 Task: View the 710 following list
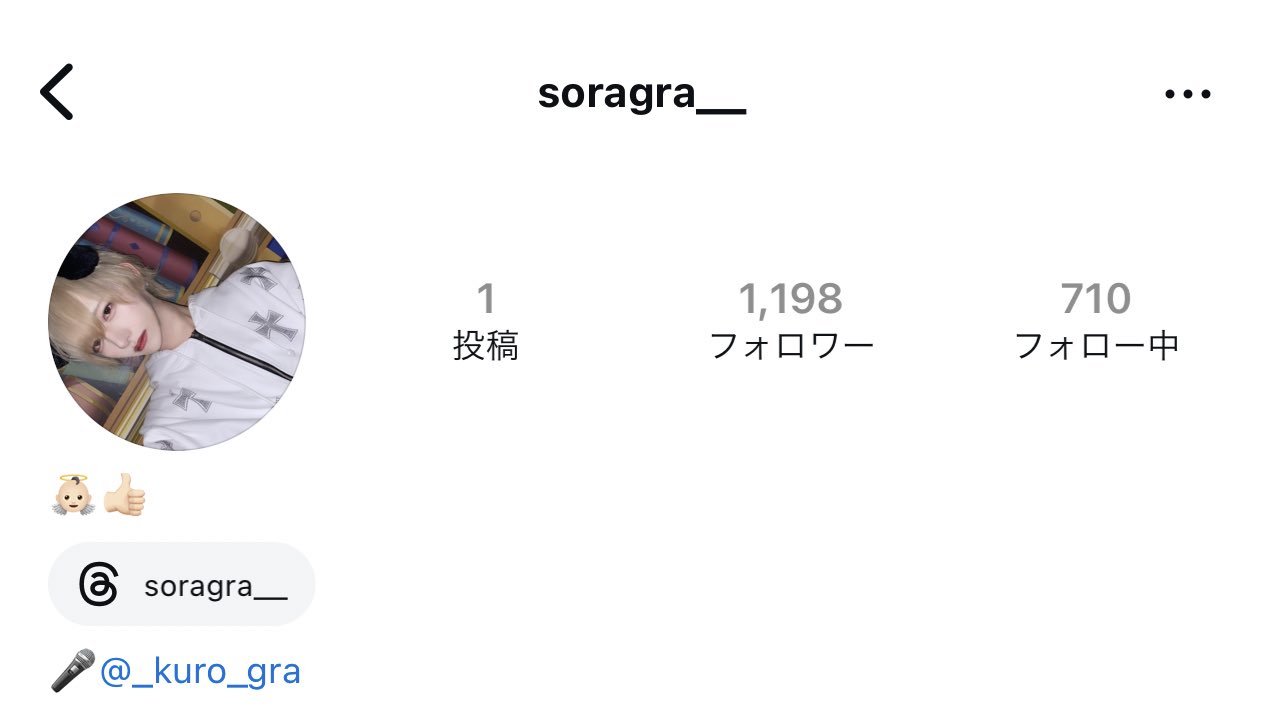tap(1096, 321)
